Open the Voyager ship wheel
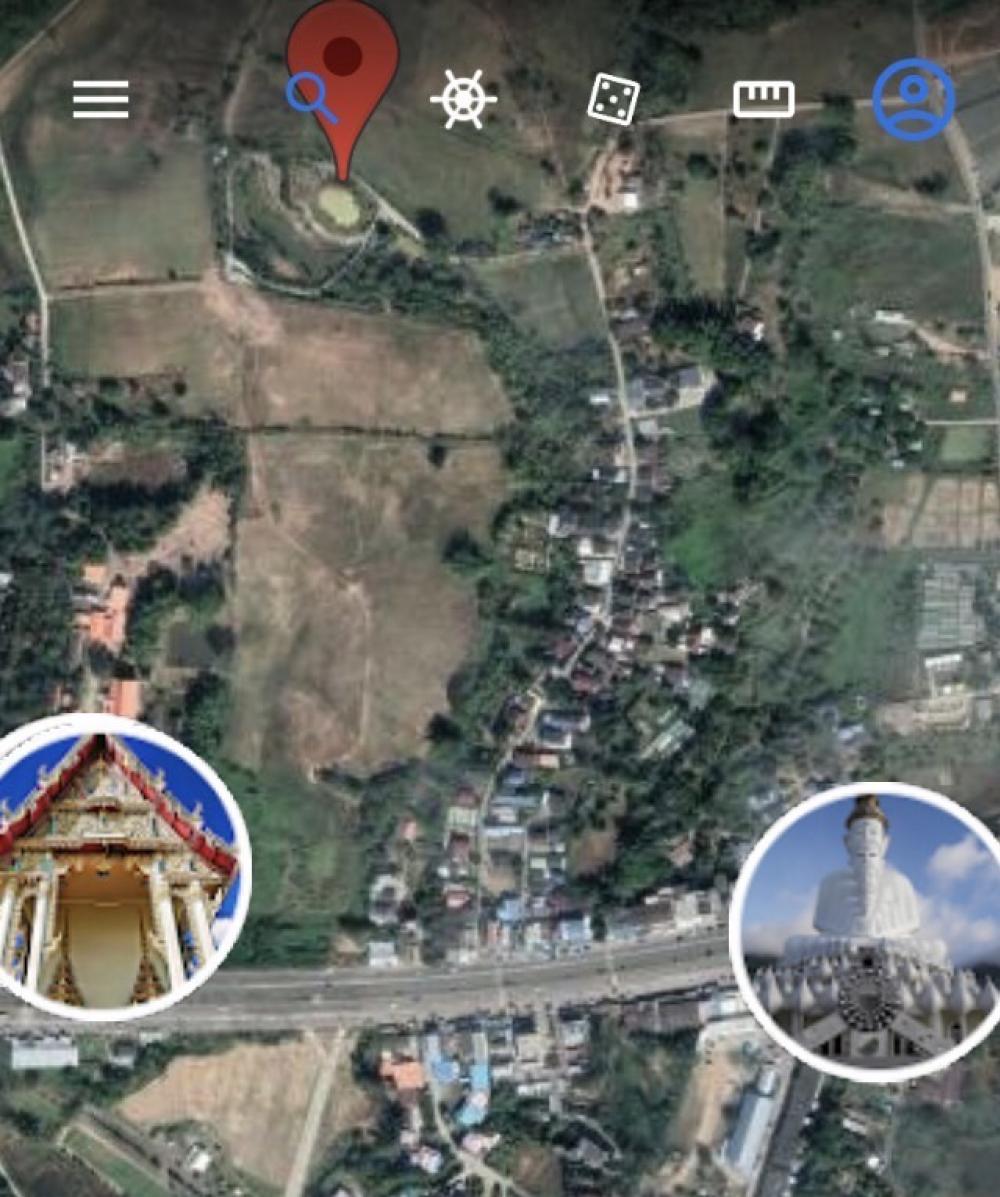Image resolution: width=1000 pixels, height=1197 pixels. [x=463, y=99]
